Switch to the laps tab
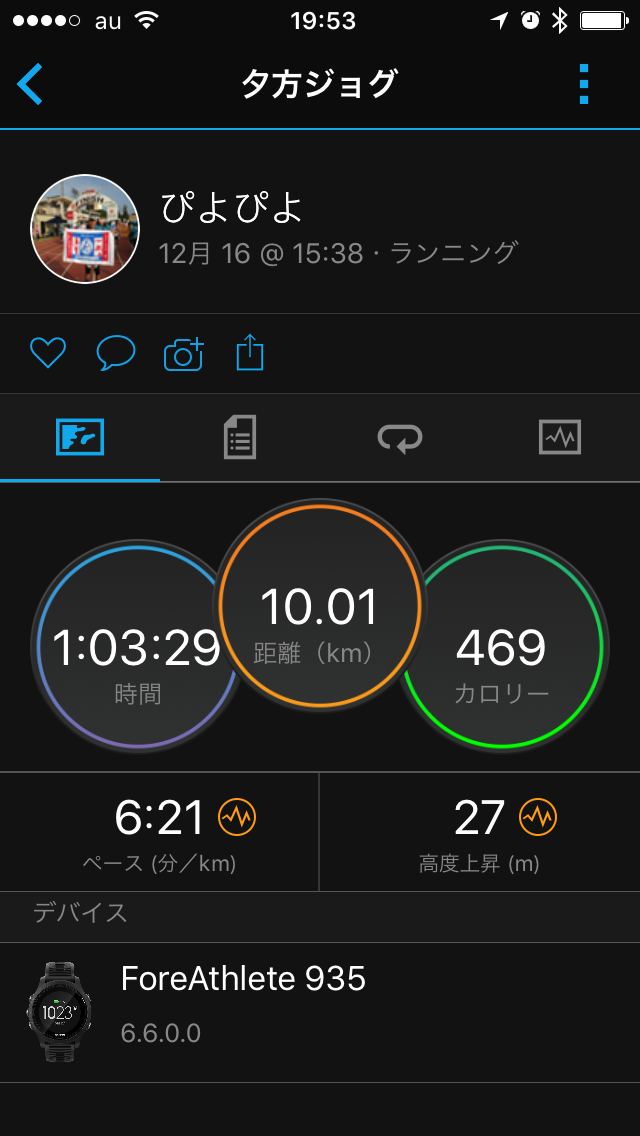The image size is (640, 1136). pos(400,437)
